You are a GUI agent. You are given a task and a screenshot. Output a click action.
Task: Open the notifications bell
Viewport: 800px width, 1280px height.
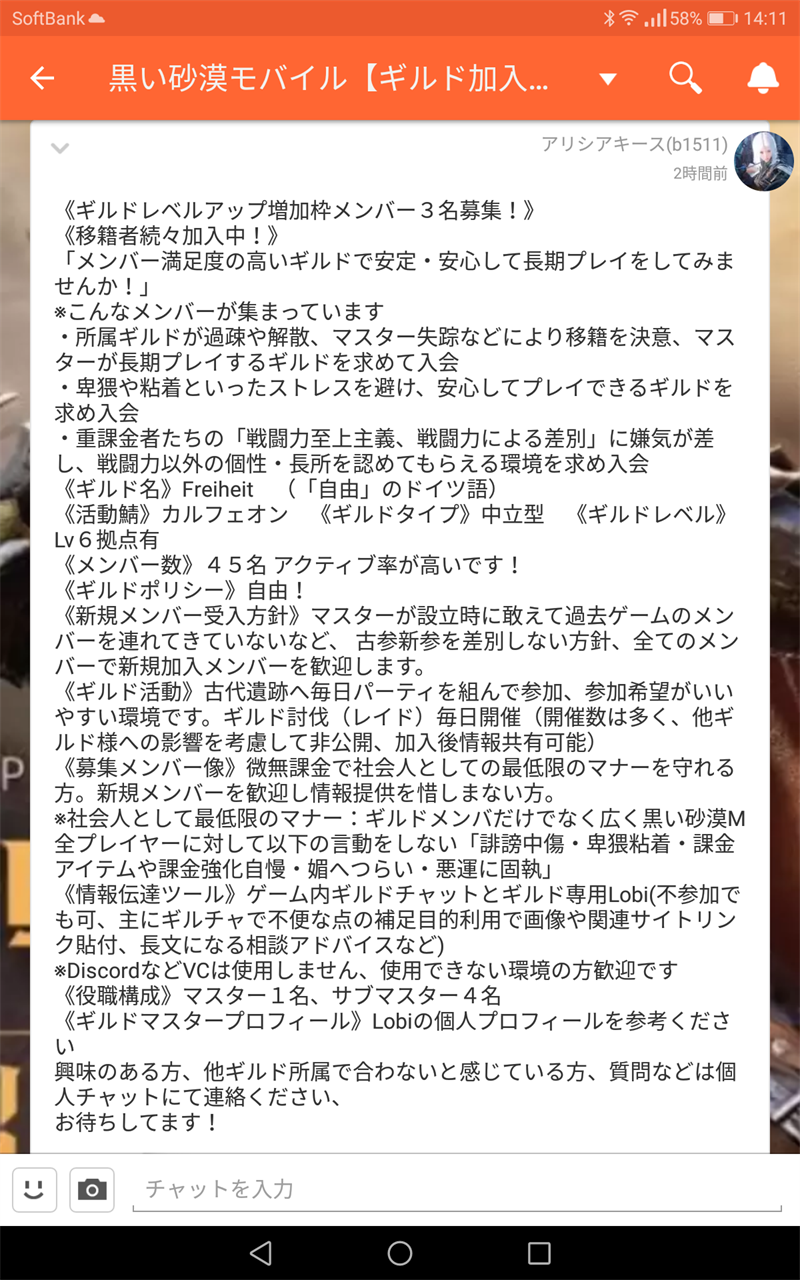pyautogui.click(x=763, y=78)
